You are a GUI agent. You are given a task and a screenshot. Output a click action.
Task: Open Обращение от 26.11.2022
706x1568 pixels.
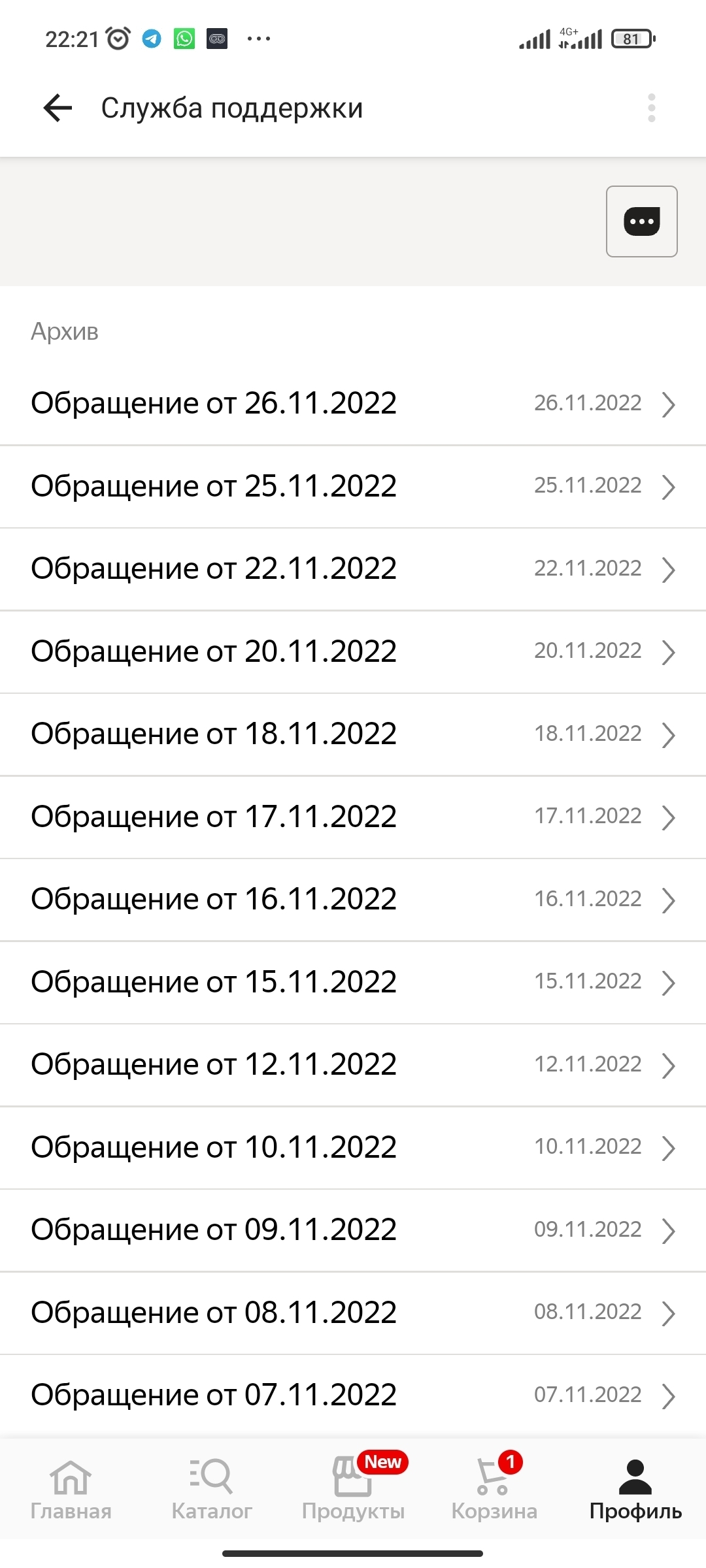pyautogui.click(x=353, y=404)
